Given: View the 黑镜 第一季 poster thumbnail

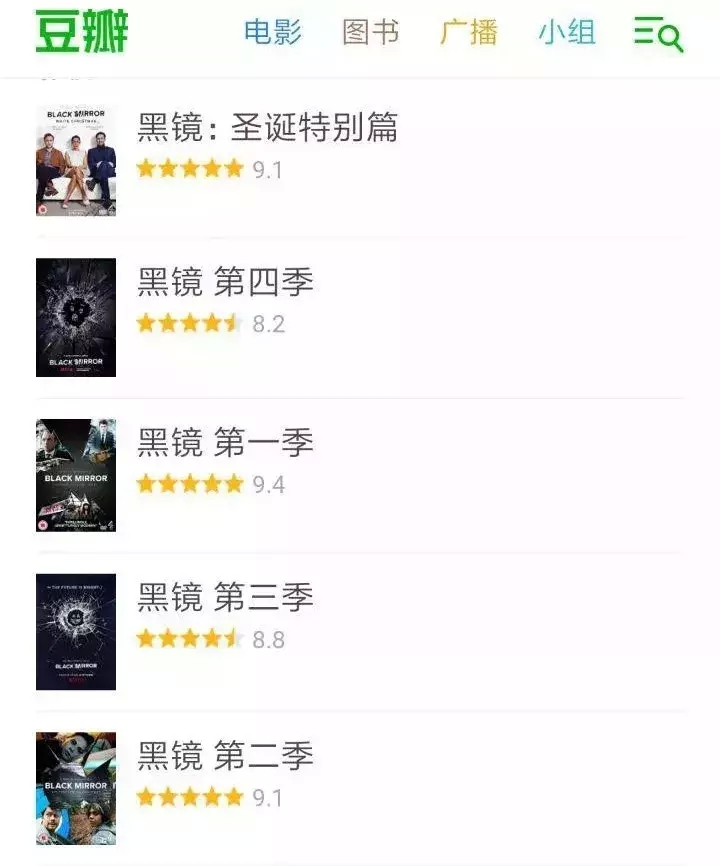Looking at the screenshot, I should pyautogui.click(x=75, y=475).
